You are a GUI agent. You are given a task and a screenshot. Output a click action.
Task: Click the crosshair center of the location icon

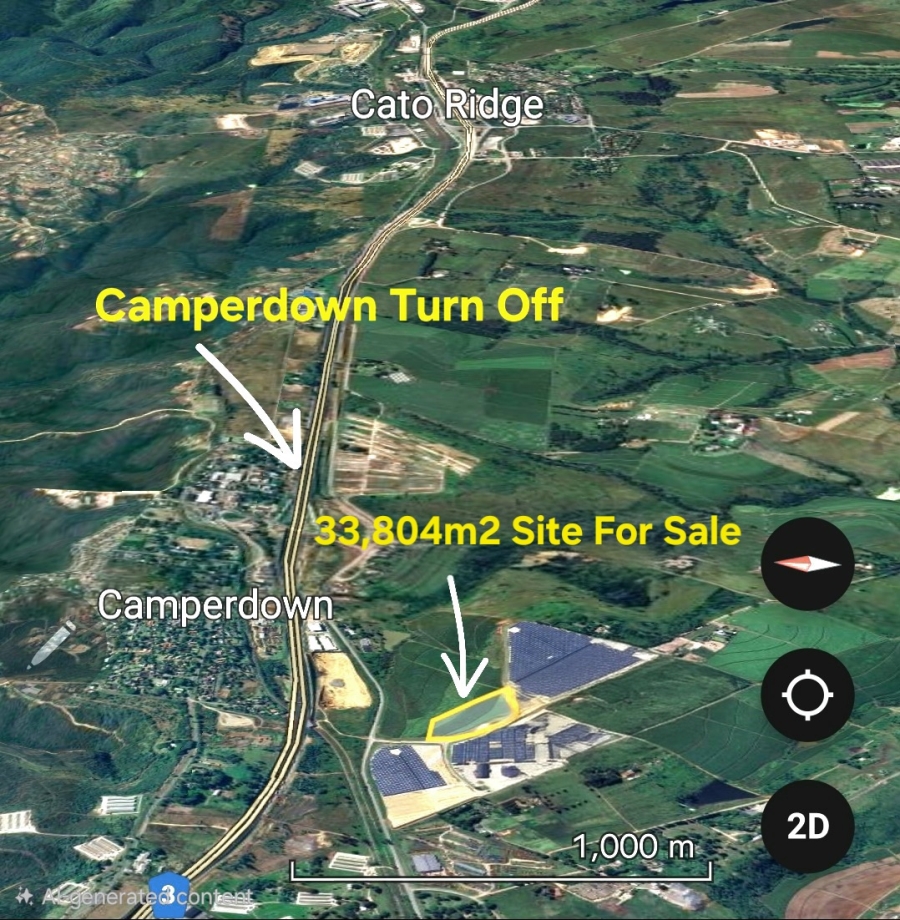pos(805,695)
